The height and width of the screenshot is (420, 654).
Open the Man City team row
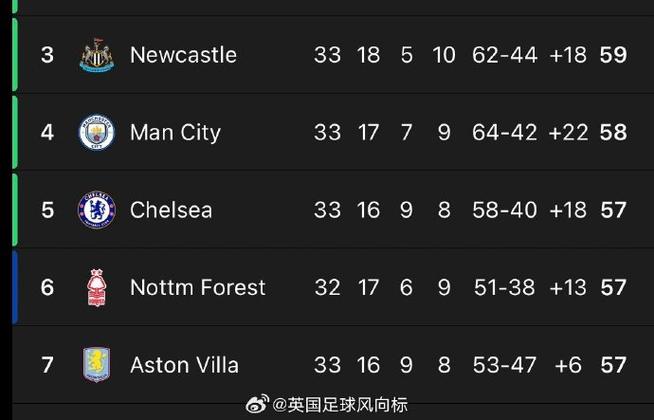tap(175, 133)
